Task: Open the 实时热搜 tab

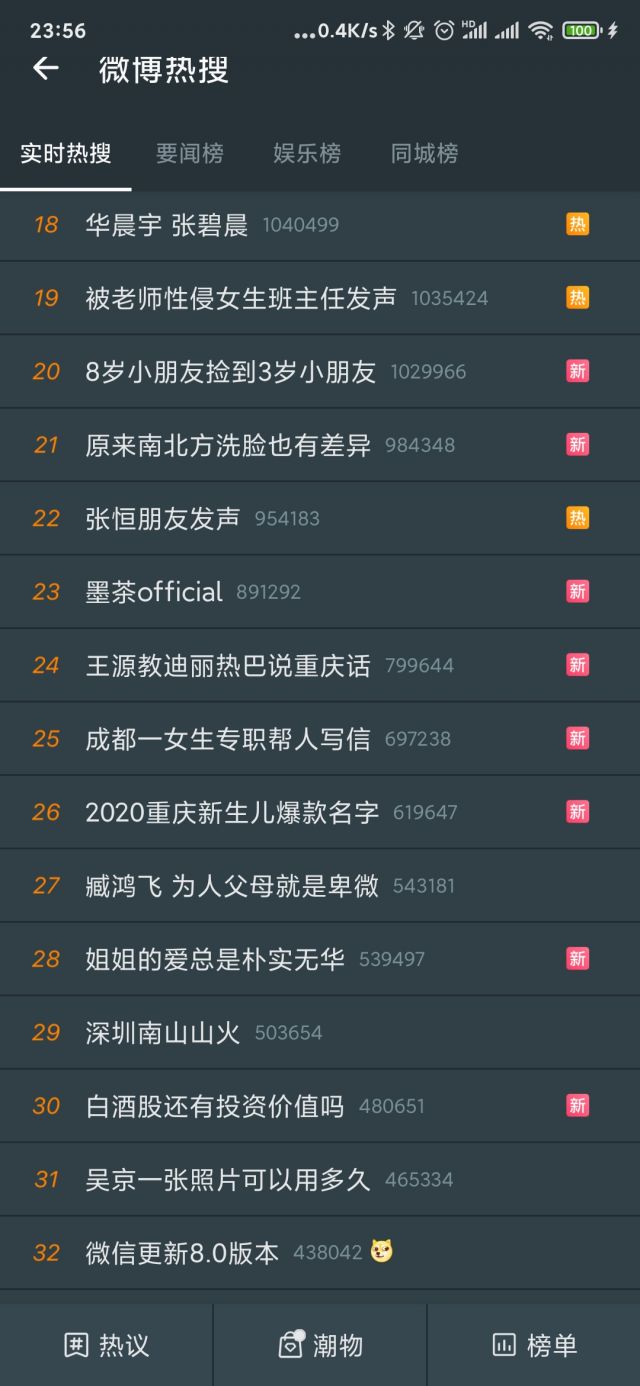Action: point(66,153)
